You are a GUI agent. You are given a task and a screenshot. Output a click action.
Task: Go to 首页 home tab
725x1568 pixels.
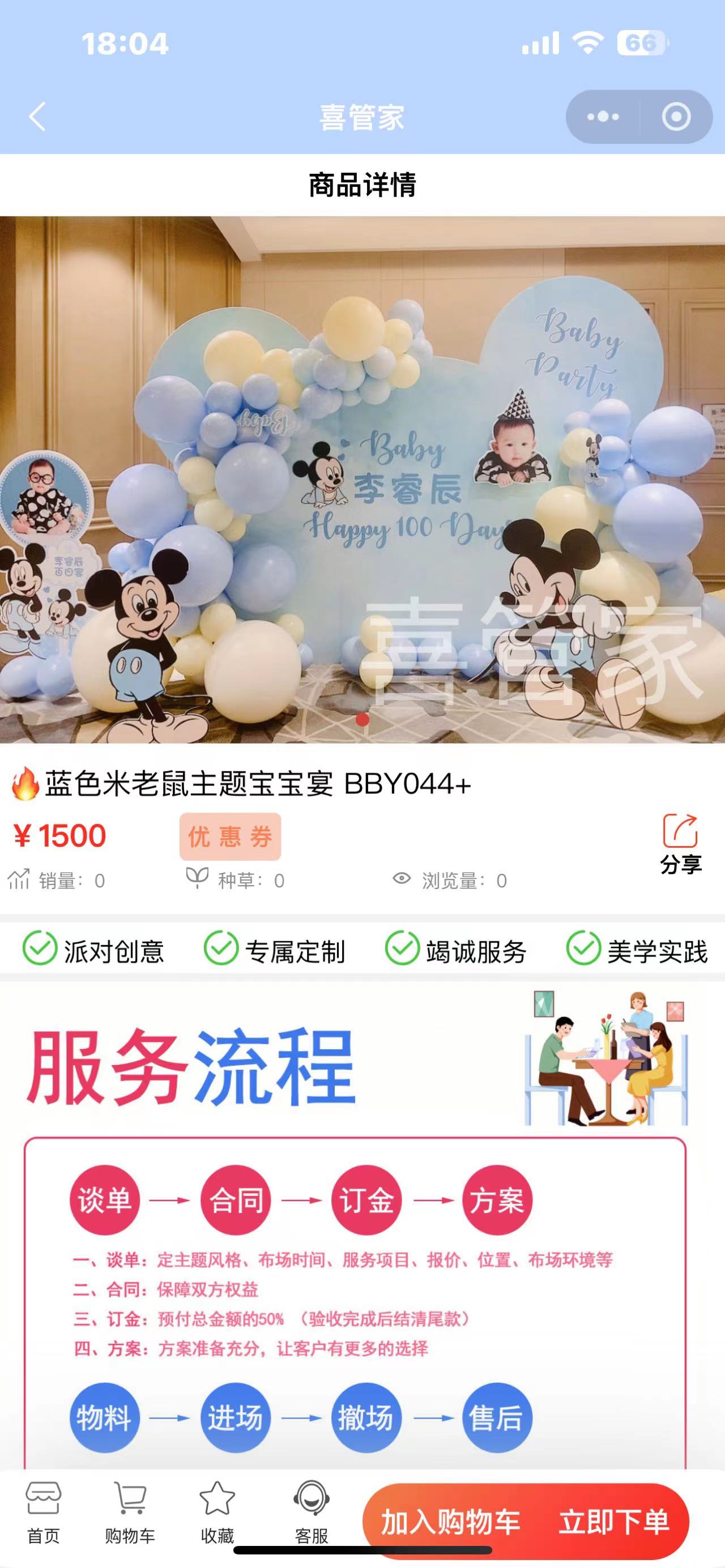click(43, 1513)
